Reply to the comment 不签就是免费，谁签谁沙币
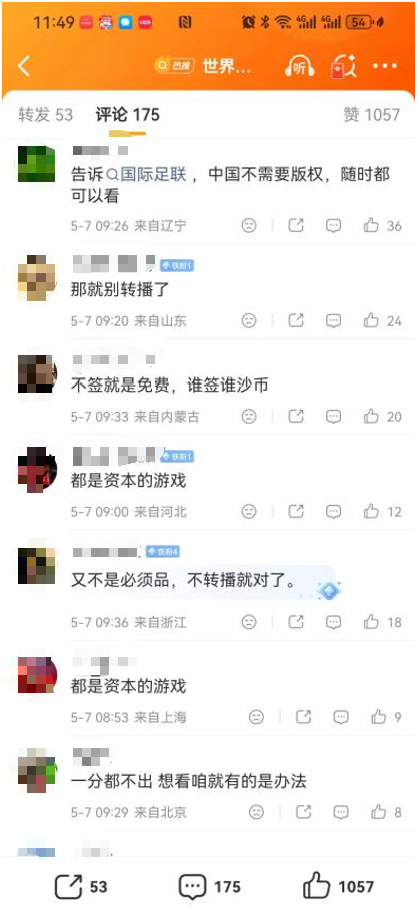Screen dimensions: 419x920 (333, 417)
